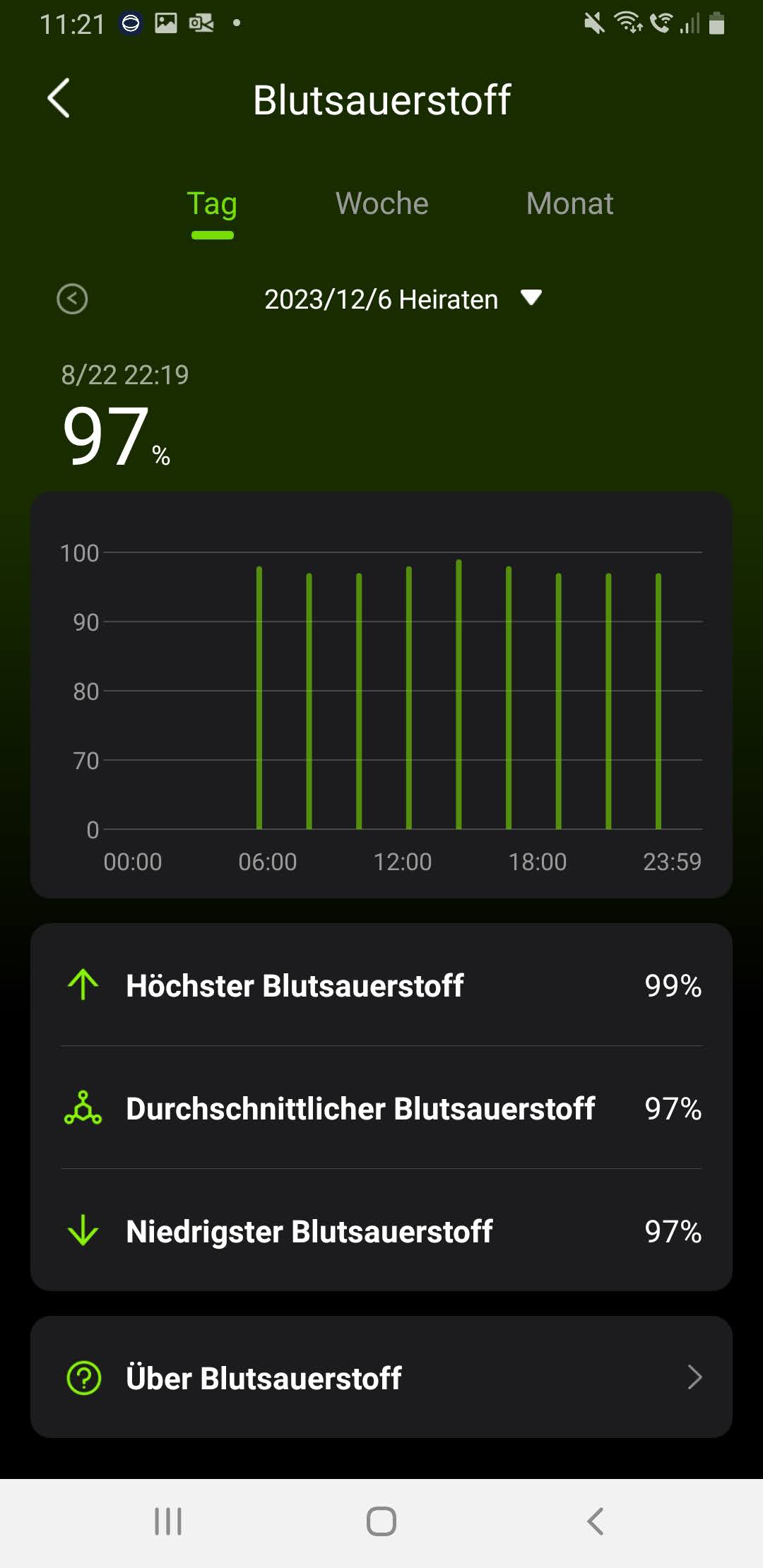Go to the previous day
This screenshot has width=763, height=1568.
click(x=72, y=299)
